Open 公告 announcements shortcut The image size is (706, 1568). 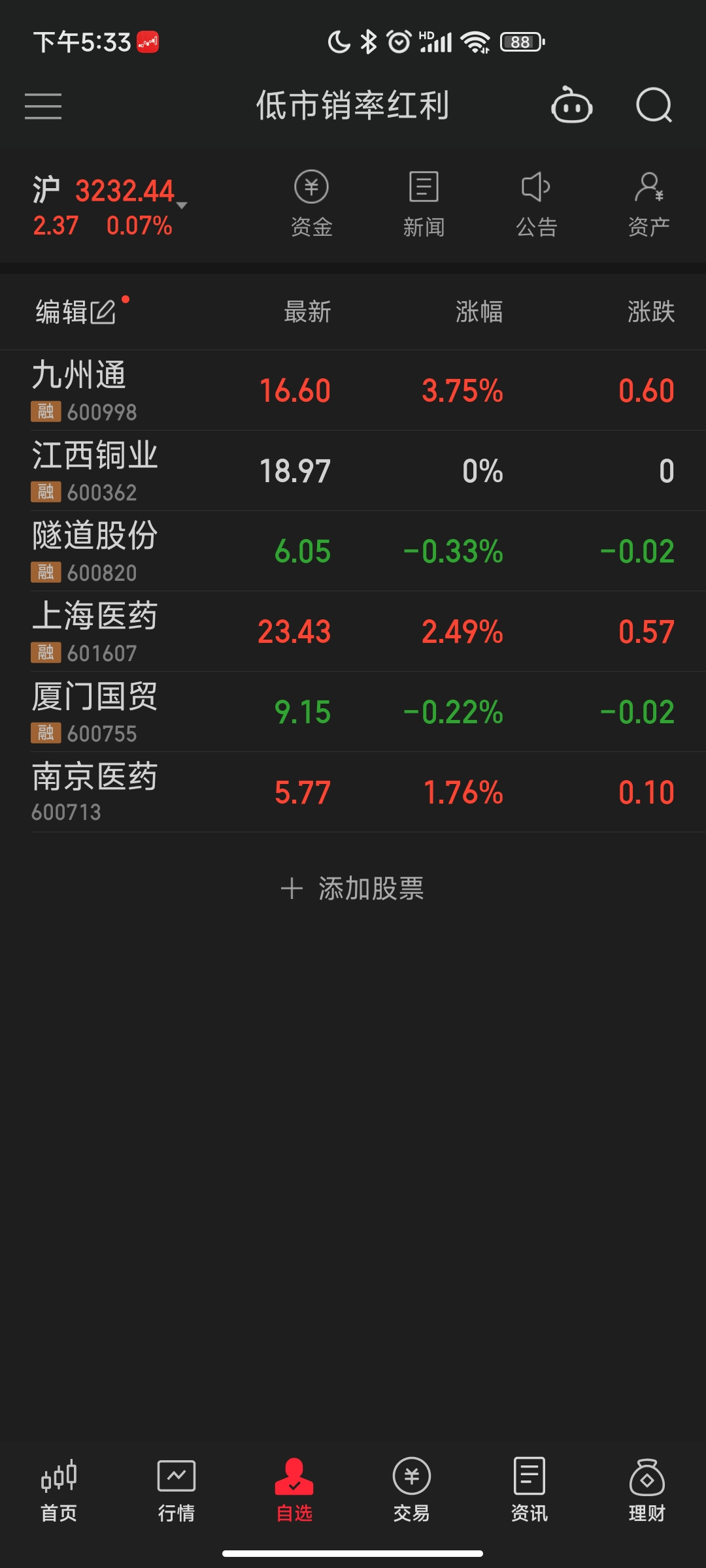coord(536,204)
